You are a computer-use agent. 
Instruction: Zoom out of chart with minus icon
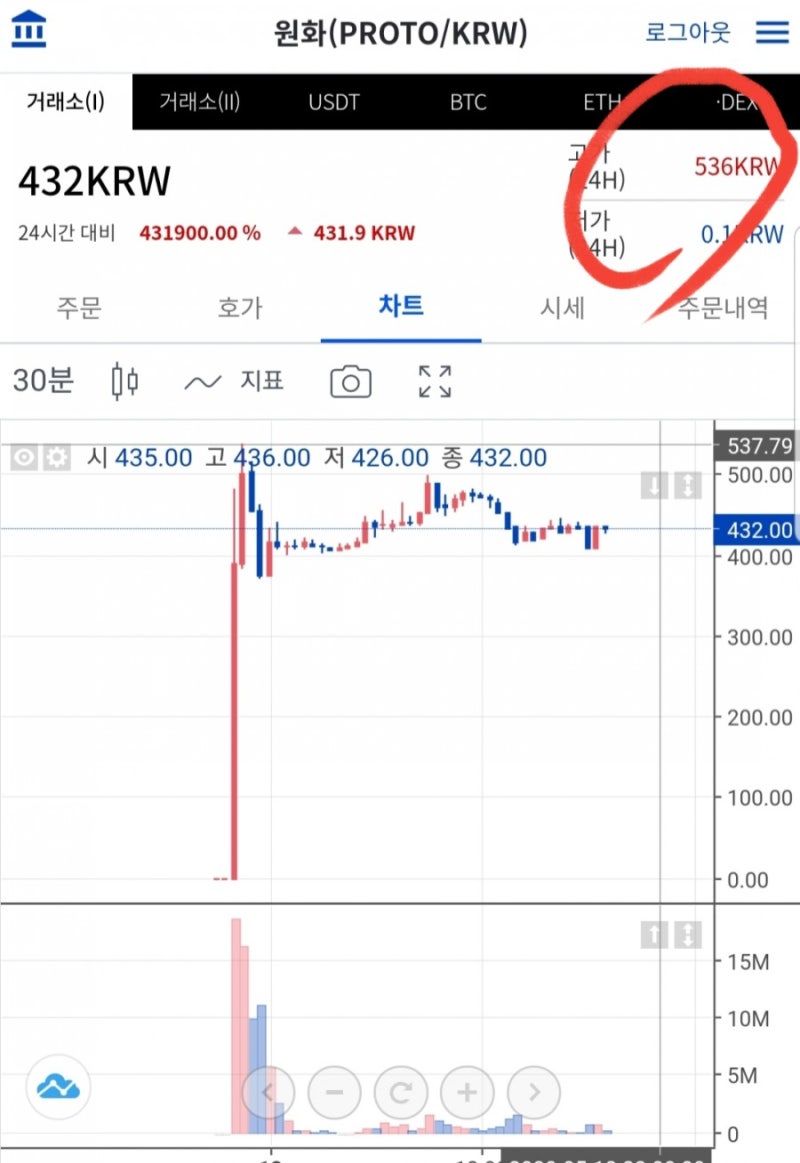(x=334, y=1092)
